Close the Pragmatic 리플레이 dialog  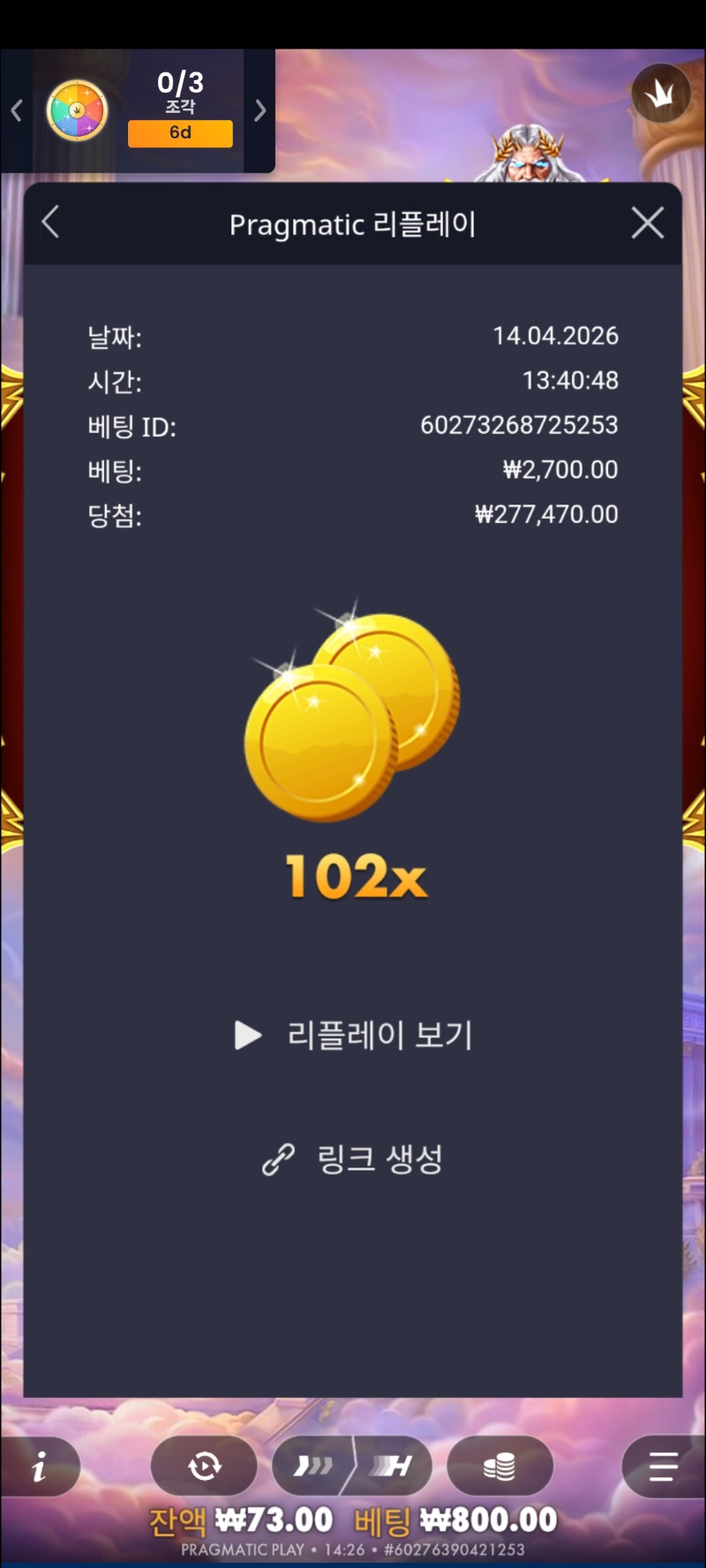(648, 223)
